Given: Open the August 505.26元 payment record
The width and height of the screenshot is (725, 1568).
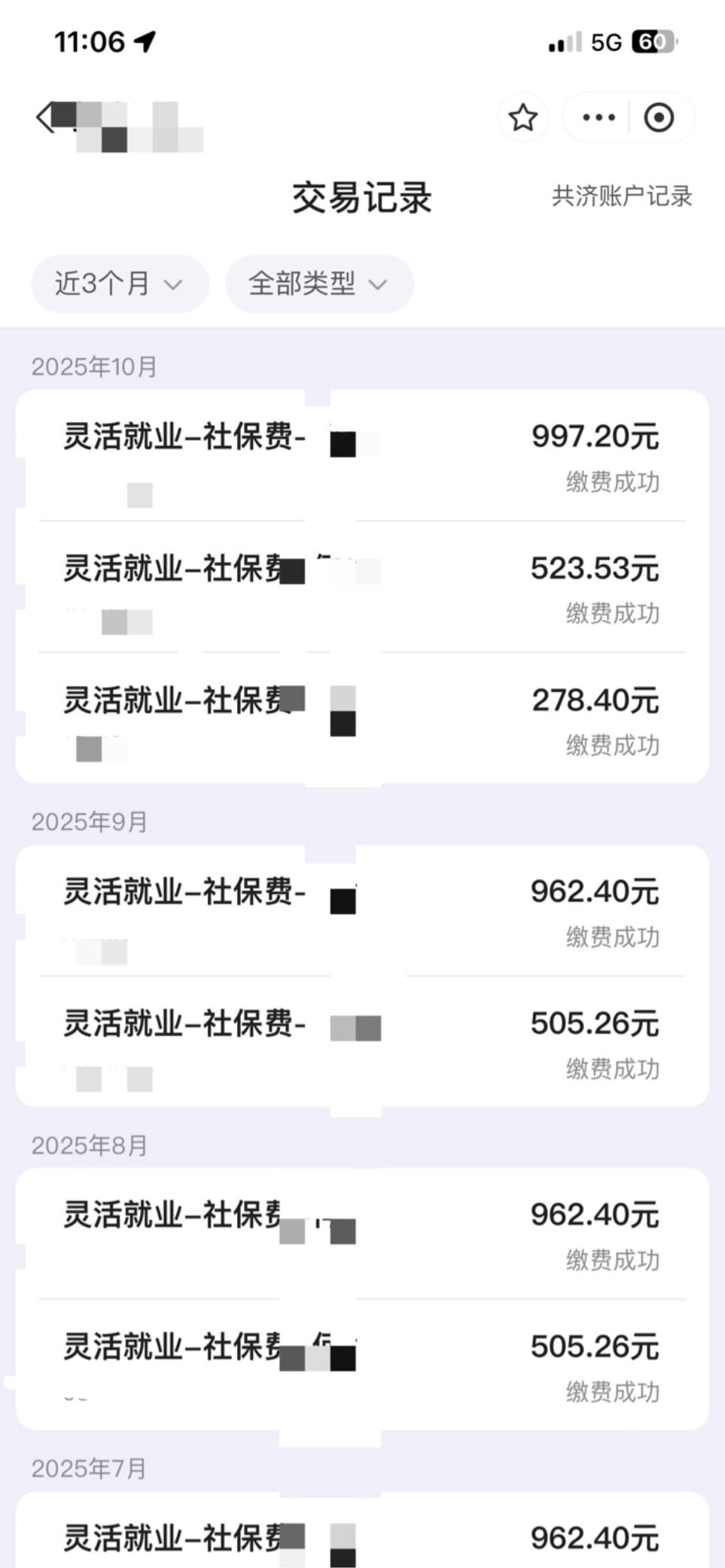Looking at the screenshot, I should [361, 1366].
